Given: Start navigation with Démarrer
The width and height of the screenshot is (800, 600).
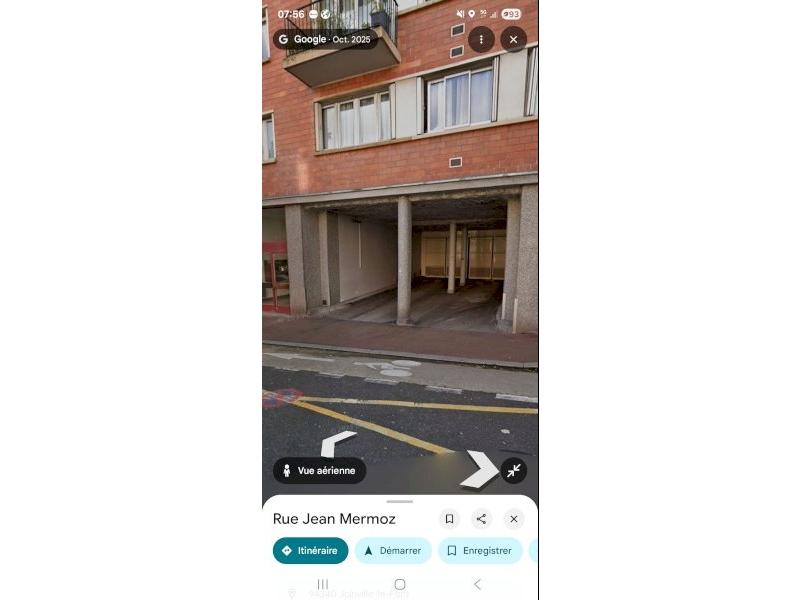Looking at the screenshot, I should click(392, 551).
